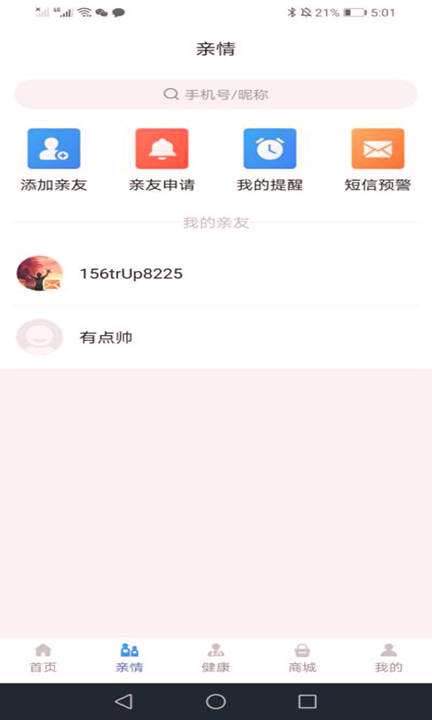Viewport: 432px width, 720px height.
Task: Open 添加亲友 to add a relative
Action: click(54, 160)
